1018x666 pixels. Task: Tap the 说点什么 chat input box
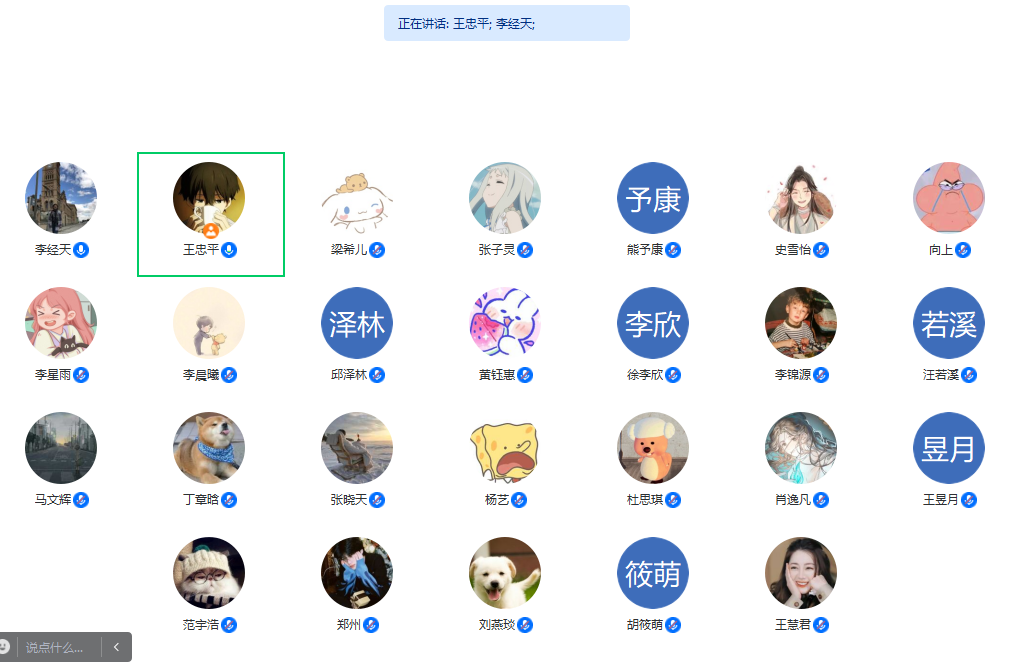60,647
